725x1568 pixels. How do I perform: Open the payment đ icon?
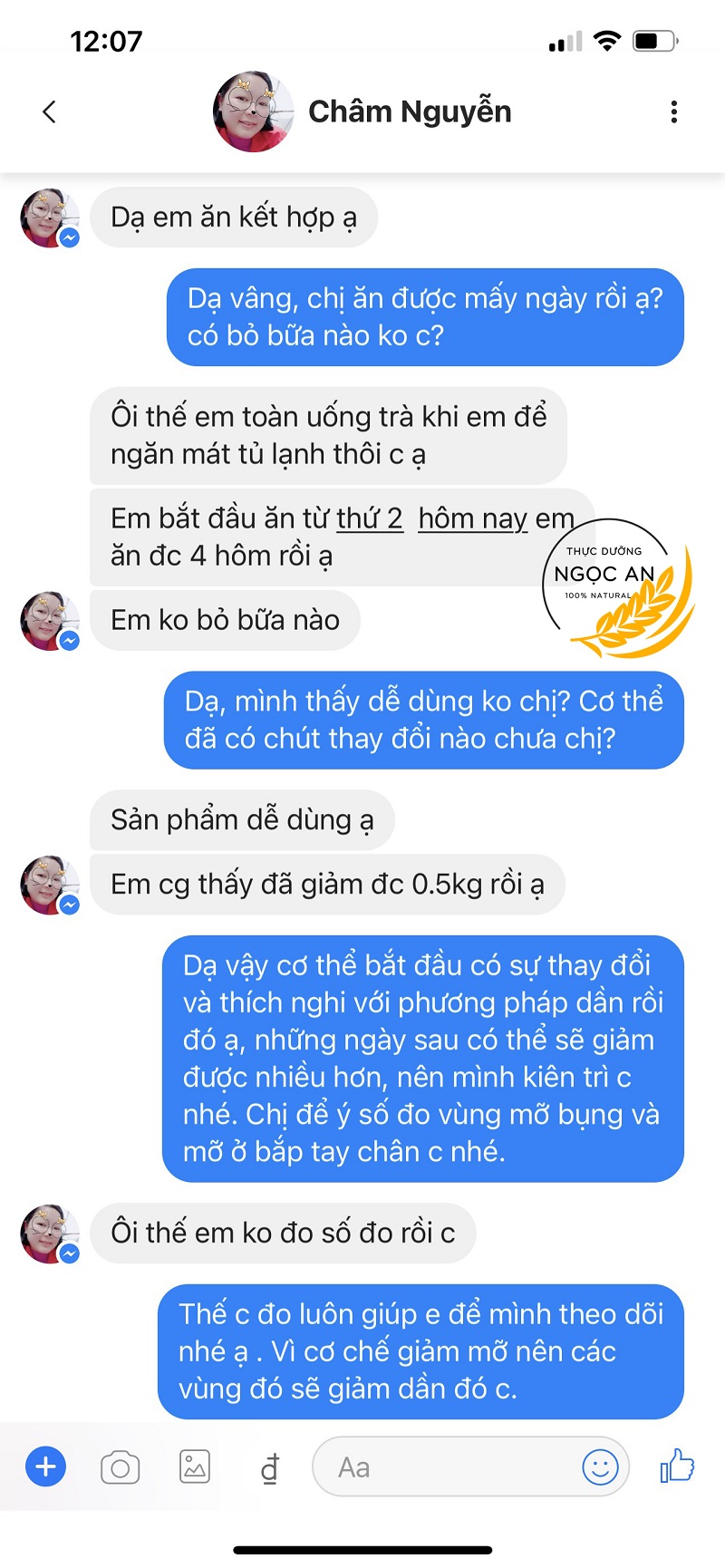(270, 1468)
